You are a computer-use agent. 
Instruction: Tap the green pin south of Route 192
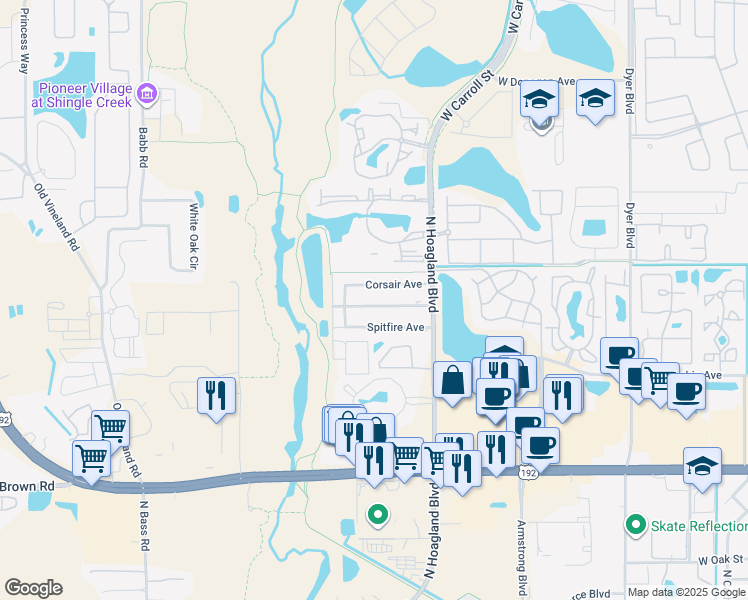(x=378, y=516)
